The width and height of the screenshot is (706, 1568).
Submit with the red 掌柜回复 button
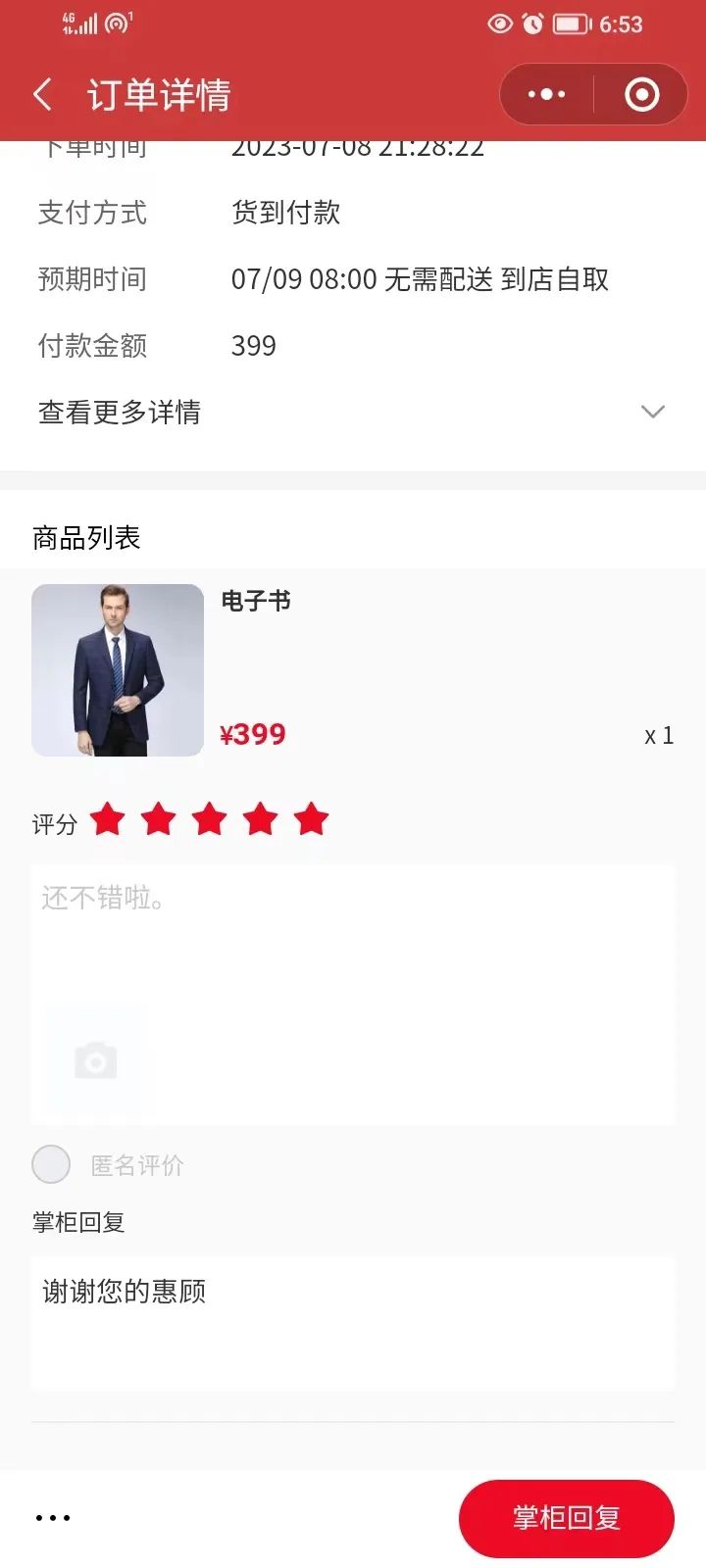[x=566, y=1518]
